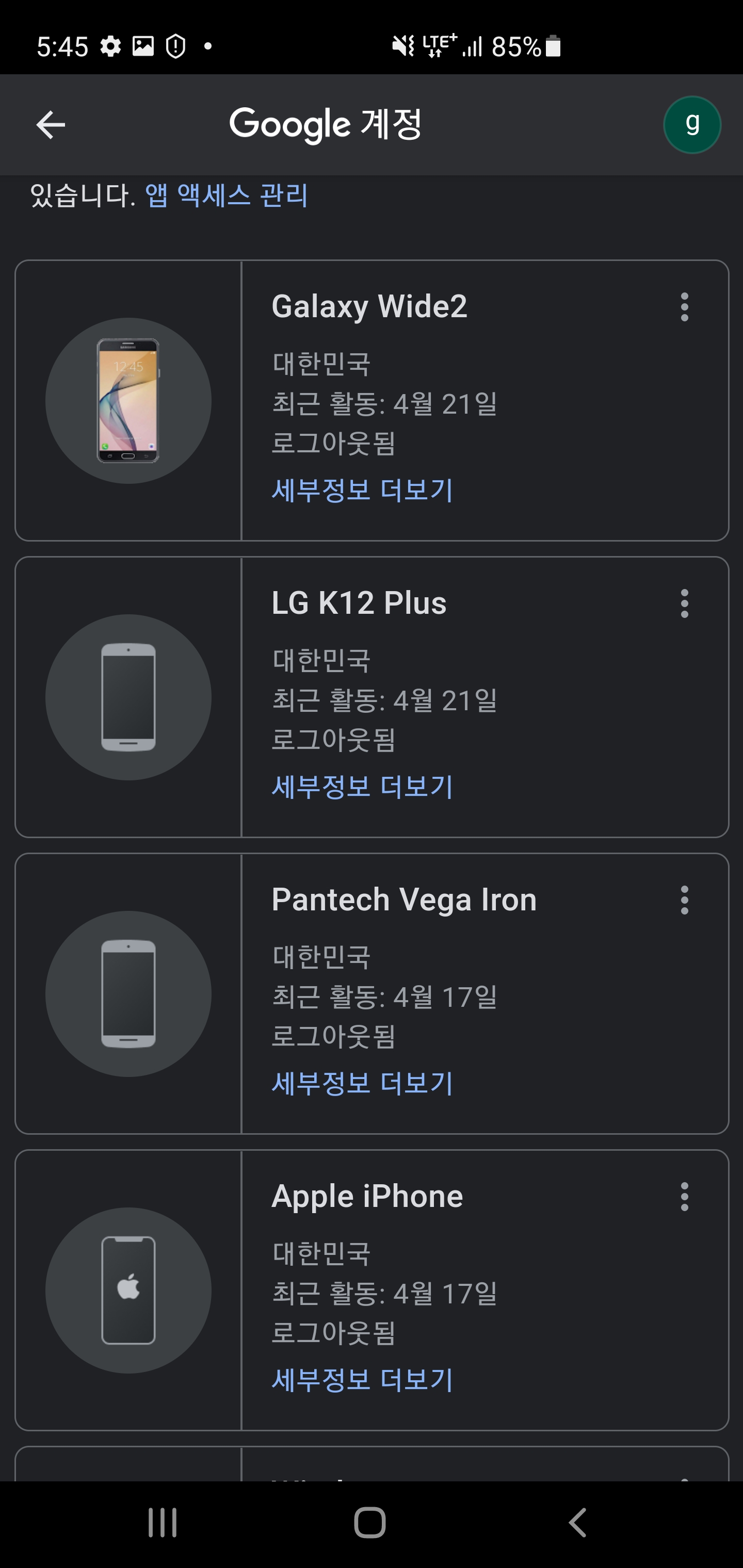
Task: Open 앱 액세스 관리 link
Action: 226,195
